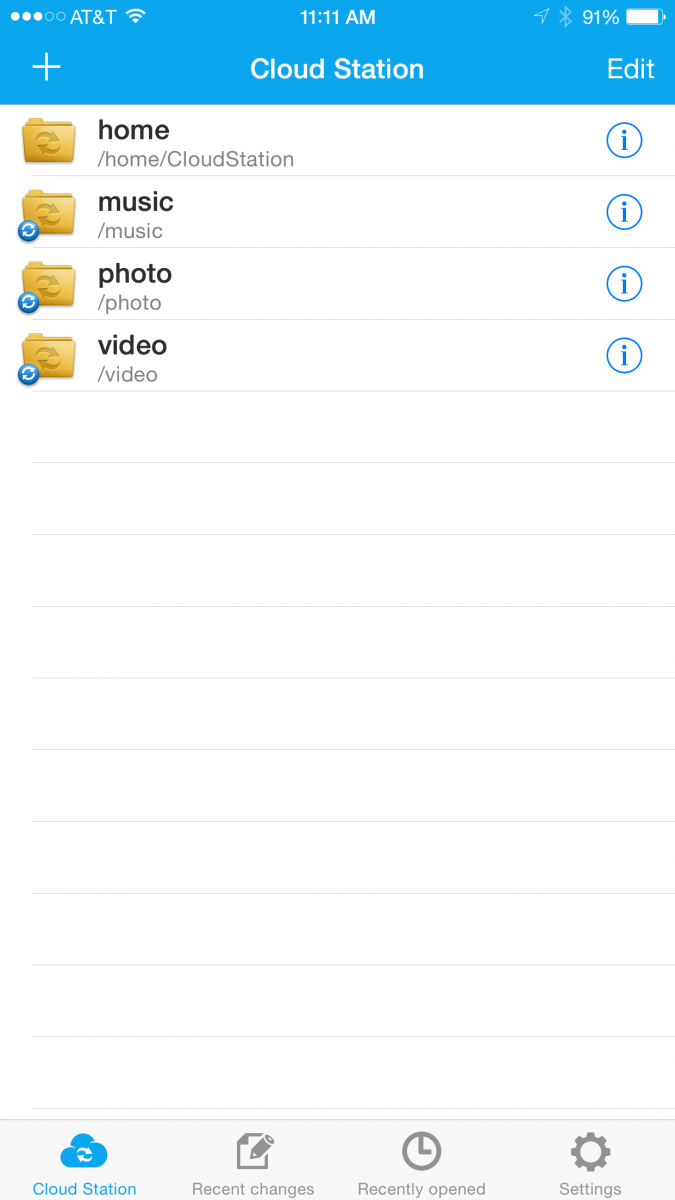
Task: Show info for the home folder
Action: tap(625, 141)
